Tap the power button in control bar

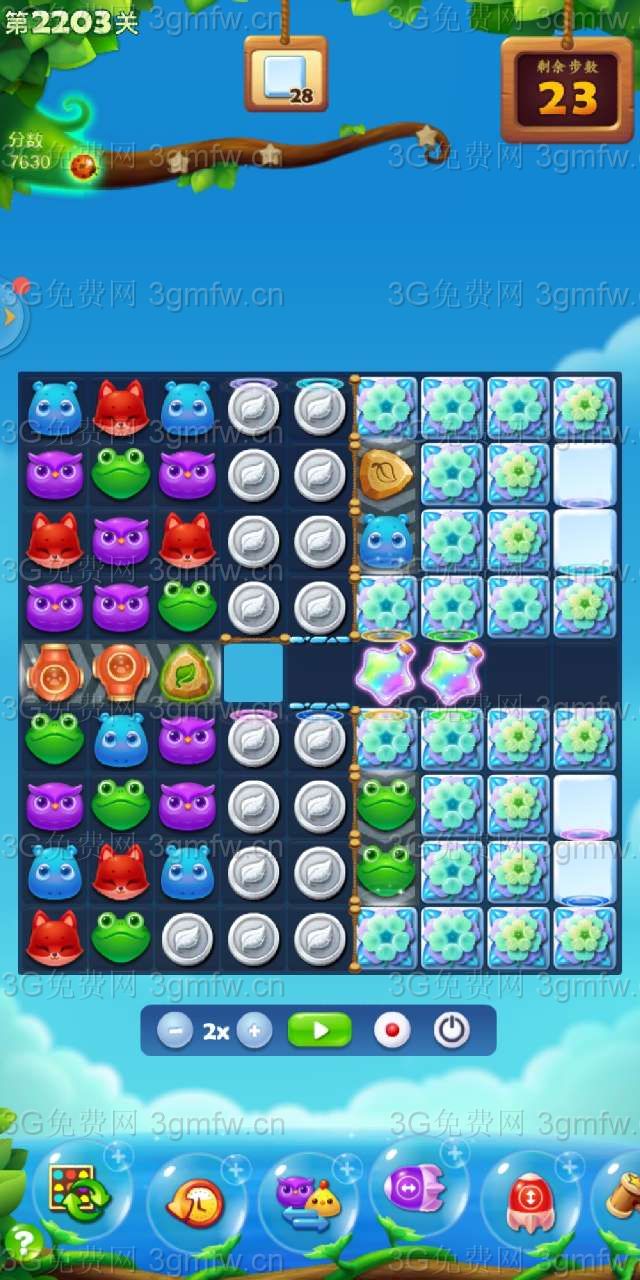tap(452, 1031)
